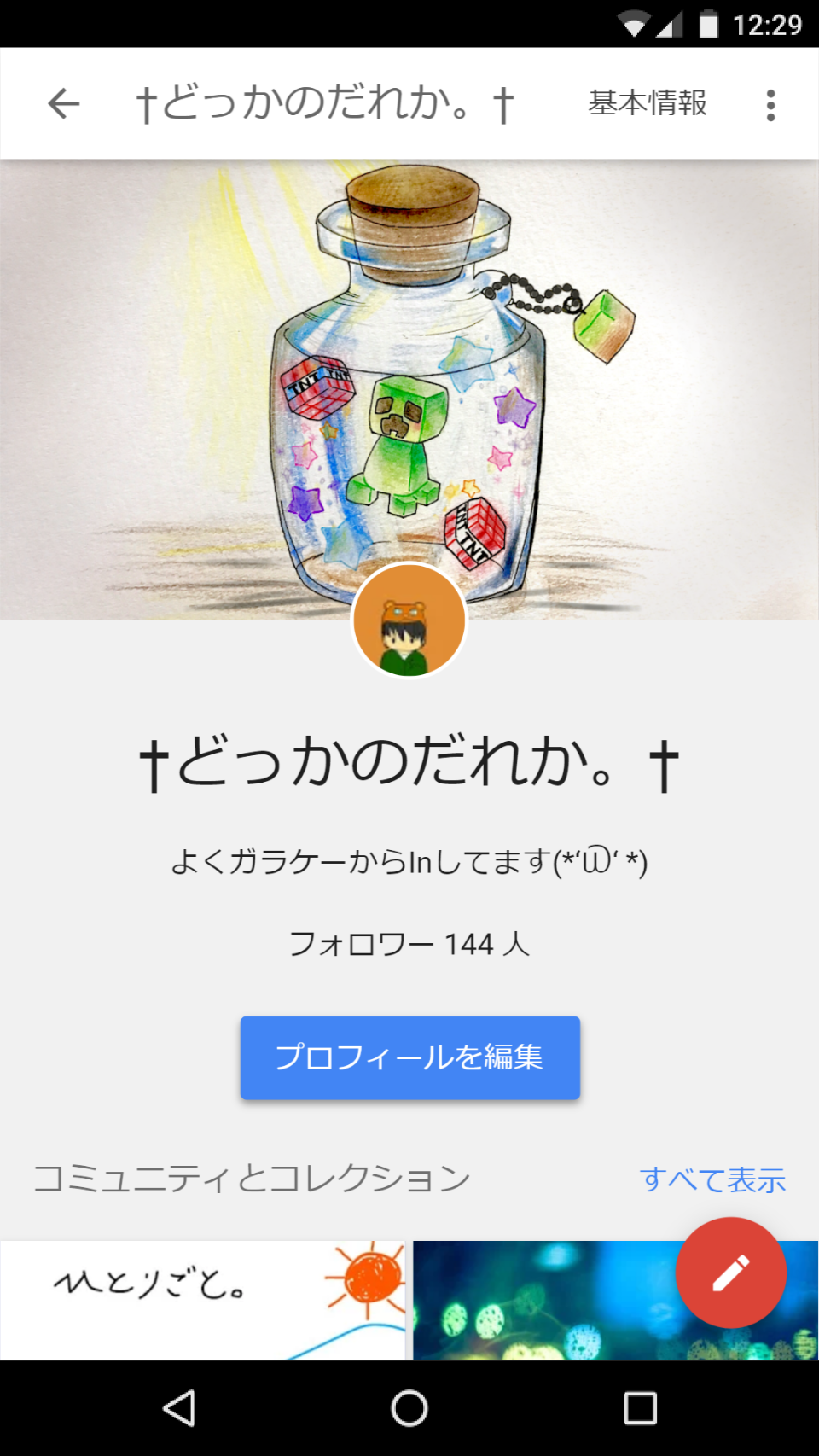Compose a new post with pencil button
Viewport: 819px width, 1456px height.
point(730,1272)
